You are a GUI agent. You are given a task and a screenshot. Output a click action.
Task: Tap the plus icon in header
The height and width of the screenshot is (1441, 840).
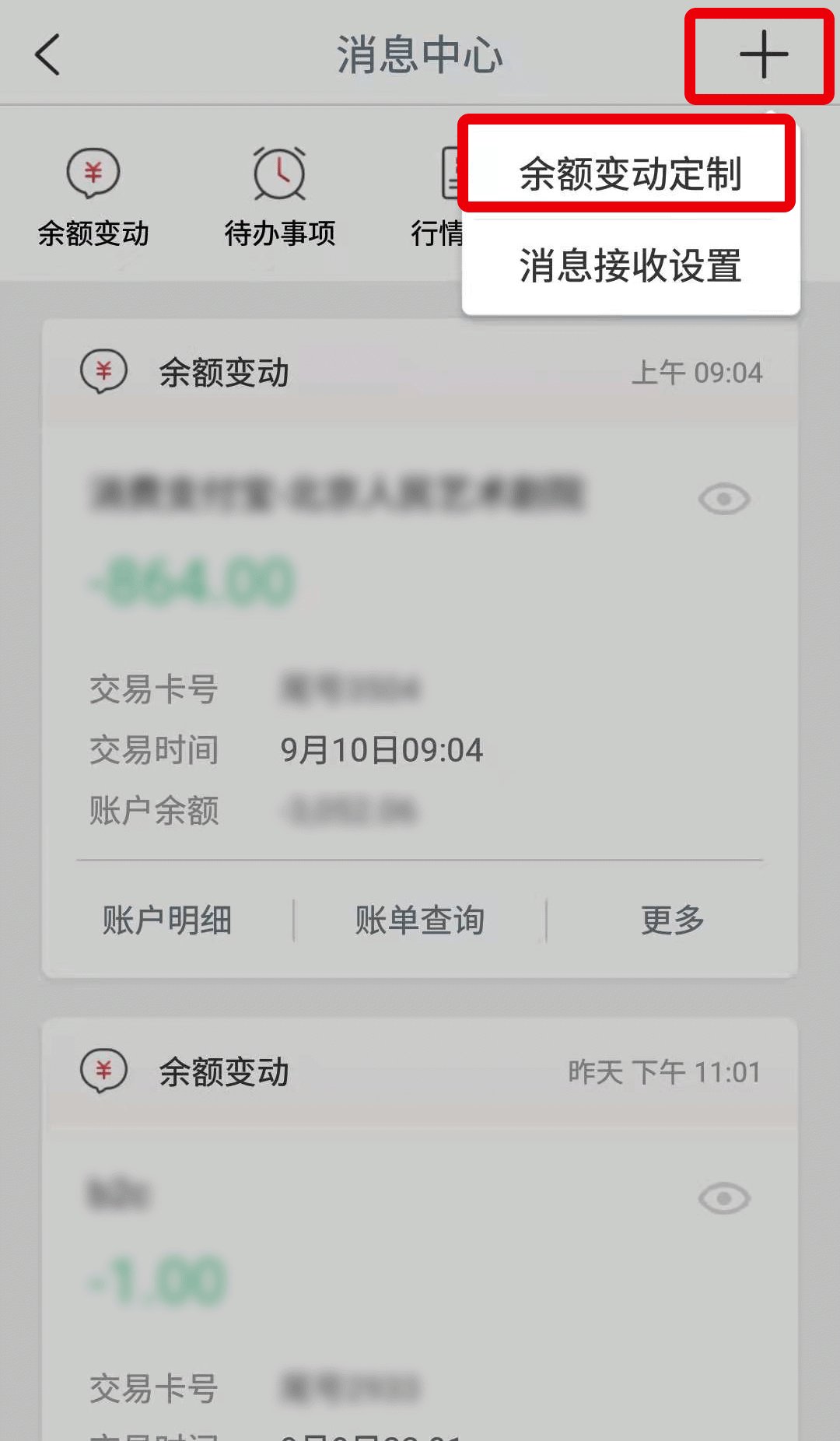[x=763, y=55]
